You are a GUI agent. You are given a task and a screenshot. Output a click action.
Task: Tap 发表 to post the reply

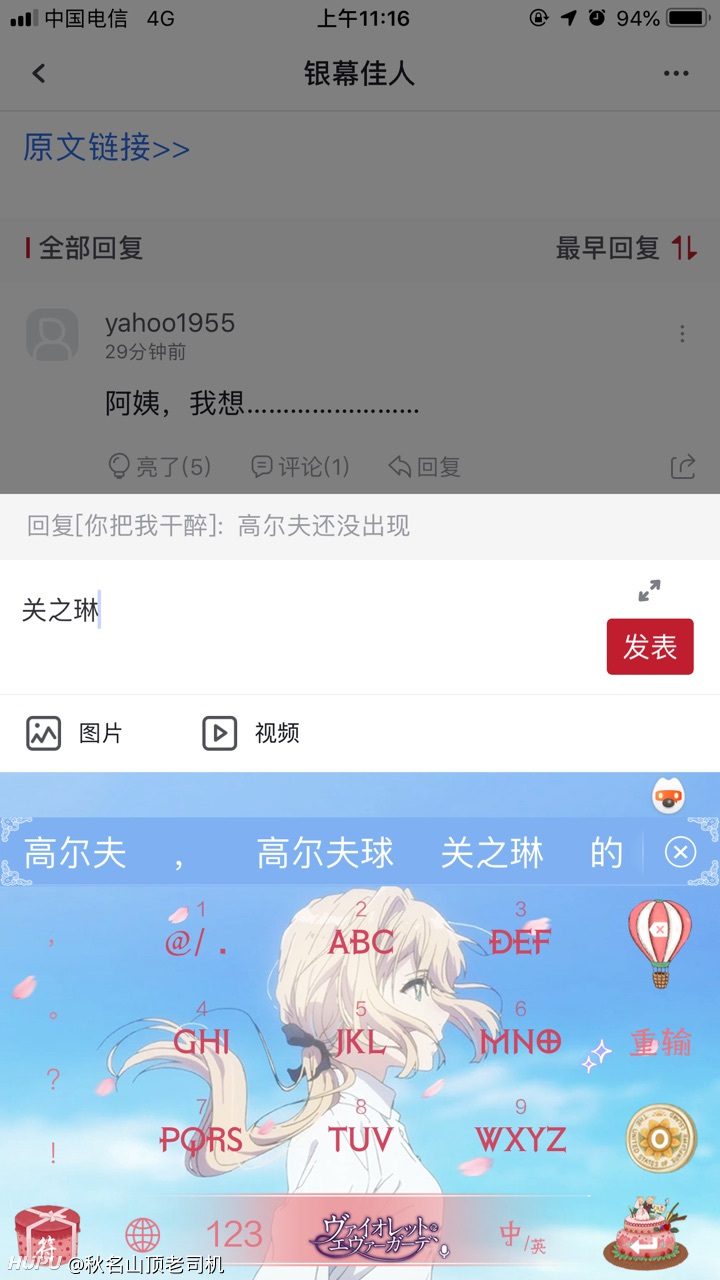(650, 647)
